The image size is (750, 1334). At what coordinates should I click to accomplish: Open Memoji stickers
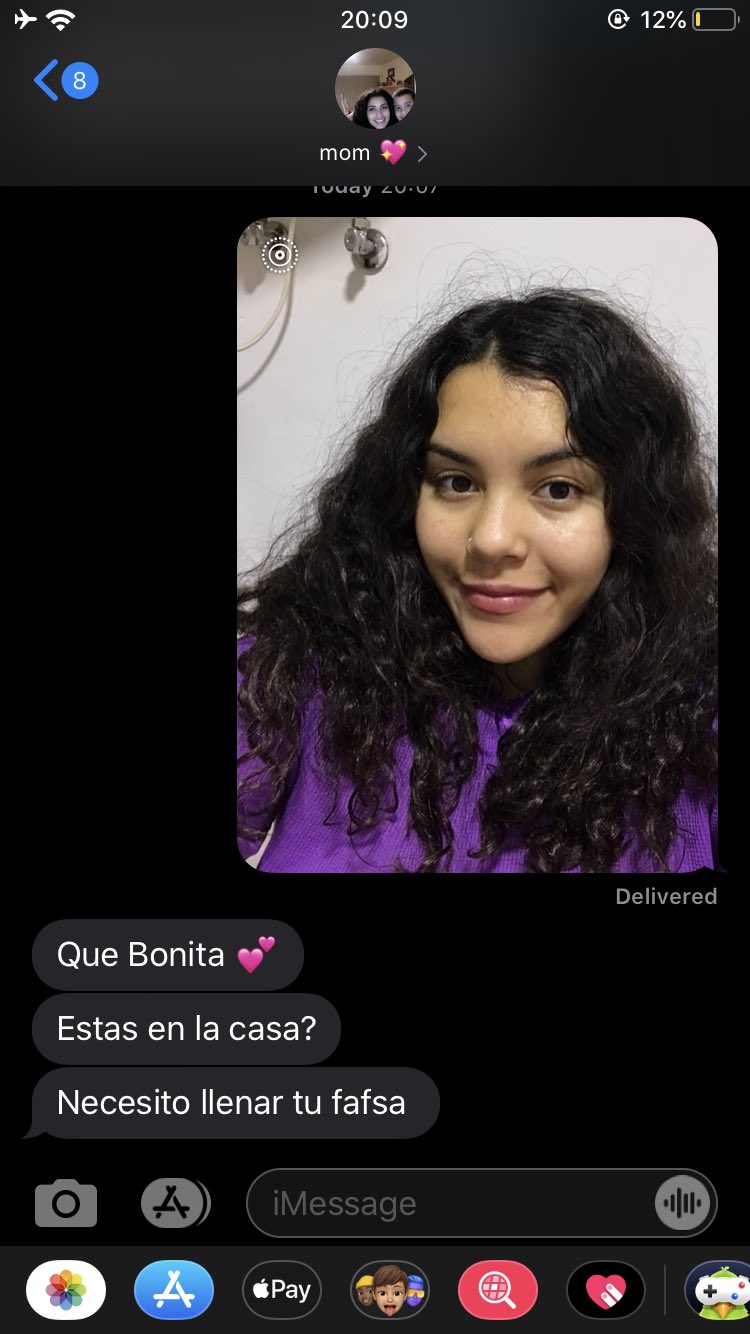tap(390, 1290)
